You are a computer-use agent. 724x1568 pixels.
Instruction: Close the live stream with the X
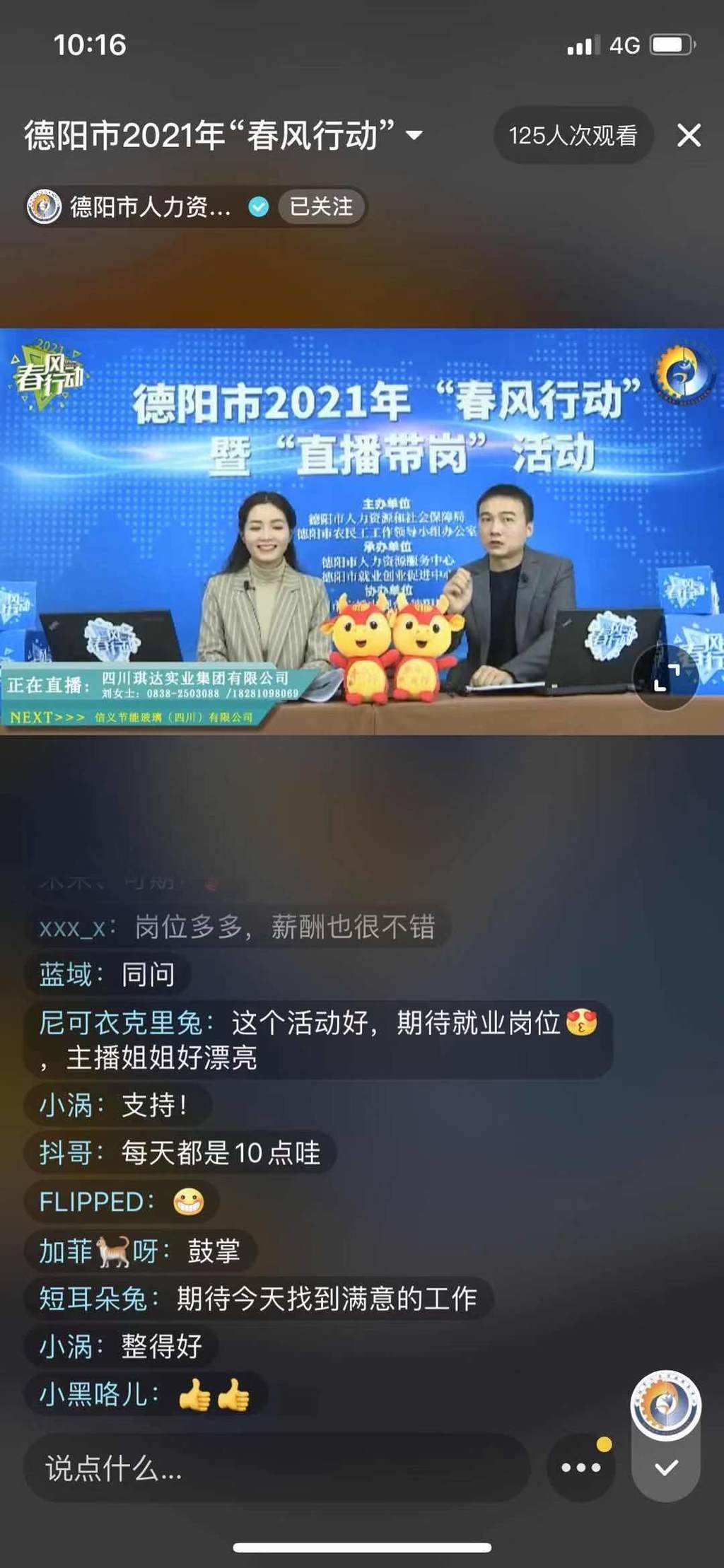coord(689,135)
